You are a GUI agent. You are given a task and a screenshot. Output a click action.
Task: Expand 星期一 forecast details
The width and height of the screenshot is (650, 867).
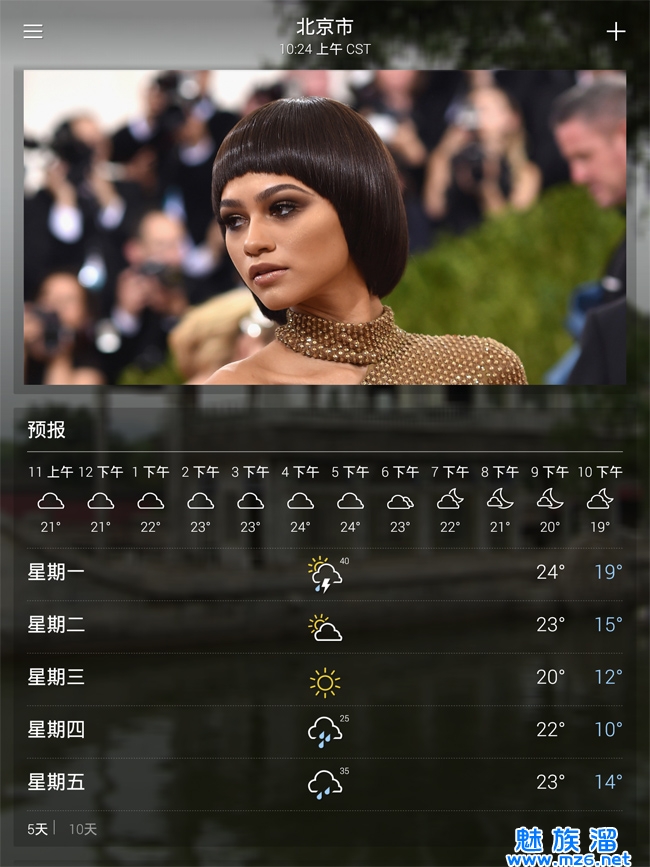pos(325,573)
